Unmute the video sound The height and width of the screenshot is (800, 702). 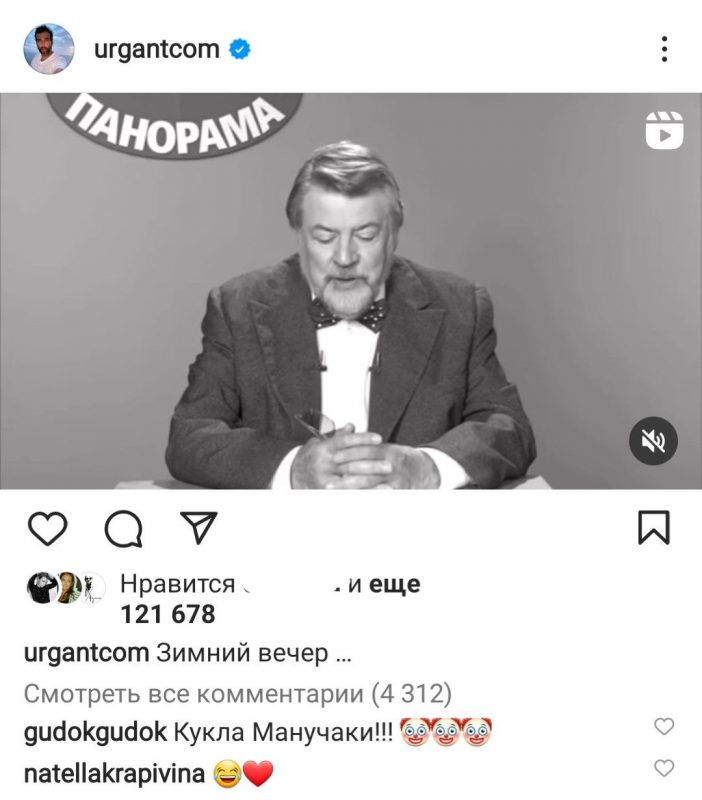(653, 441)
